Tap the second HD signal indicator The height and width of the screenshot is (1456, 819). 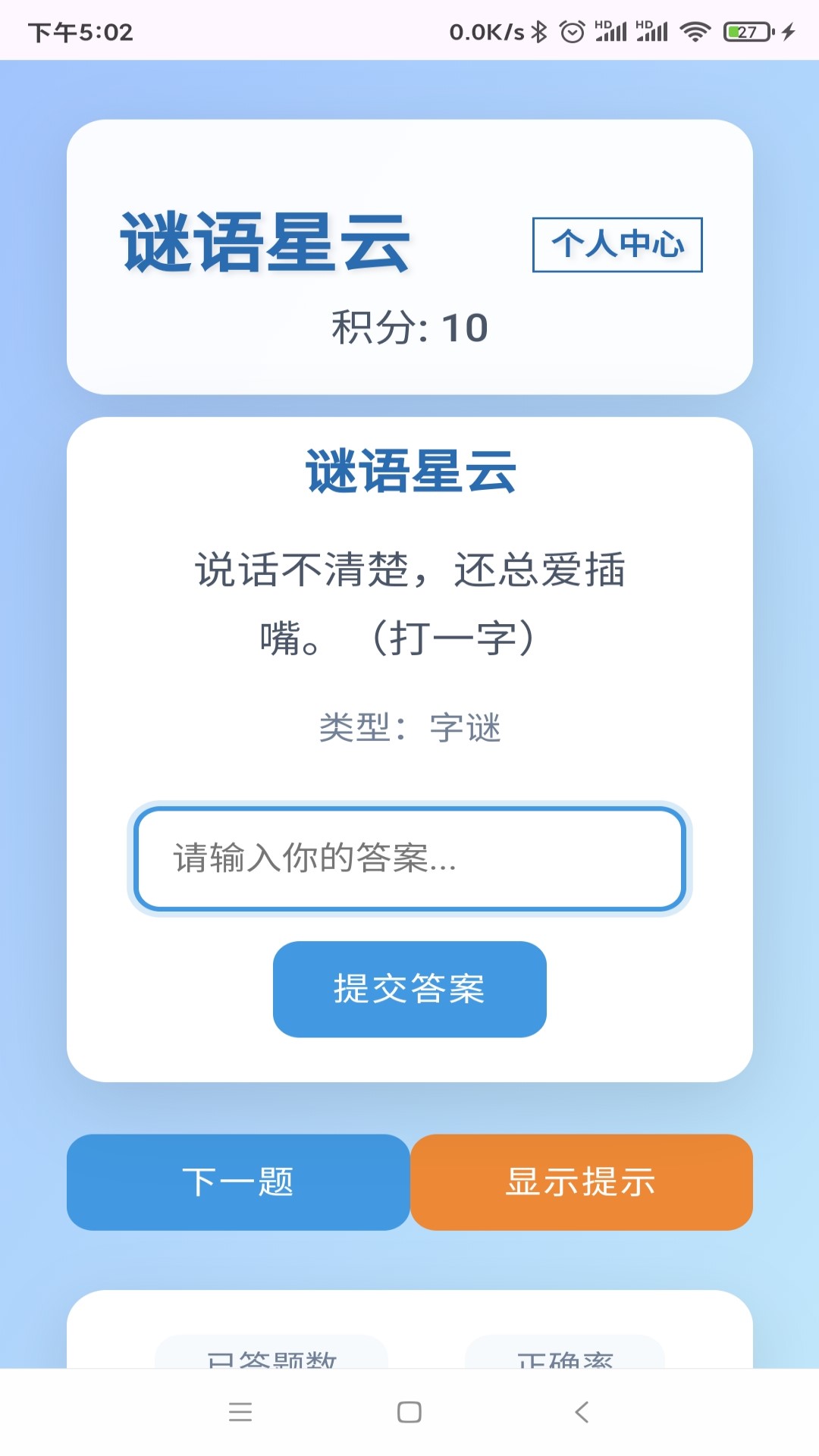pos(651,33)
